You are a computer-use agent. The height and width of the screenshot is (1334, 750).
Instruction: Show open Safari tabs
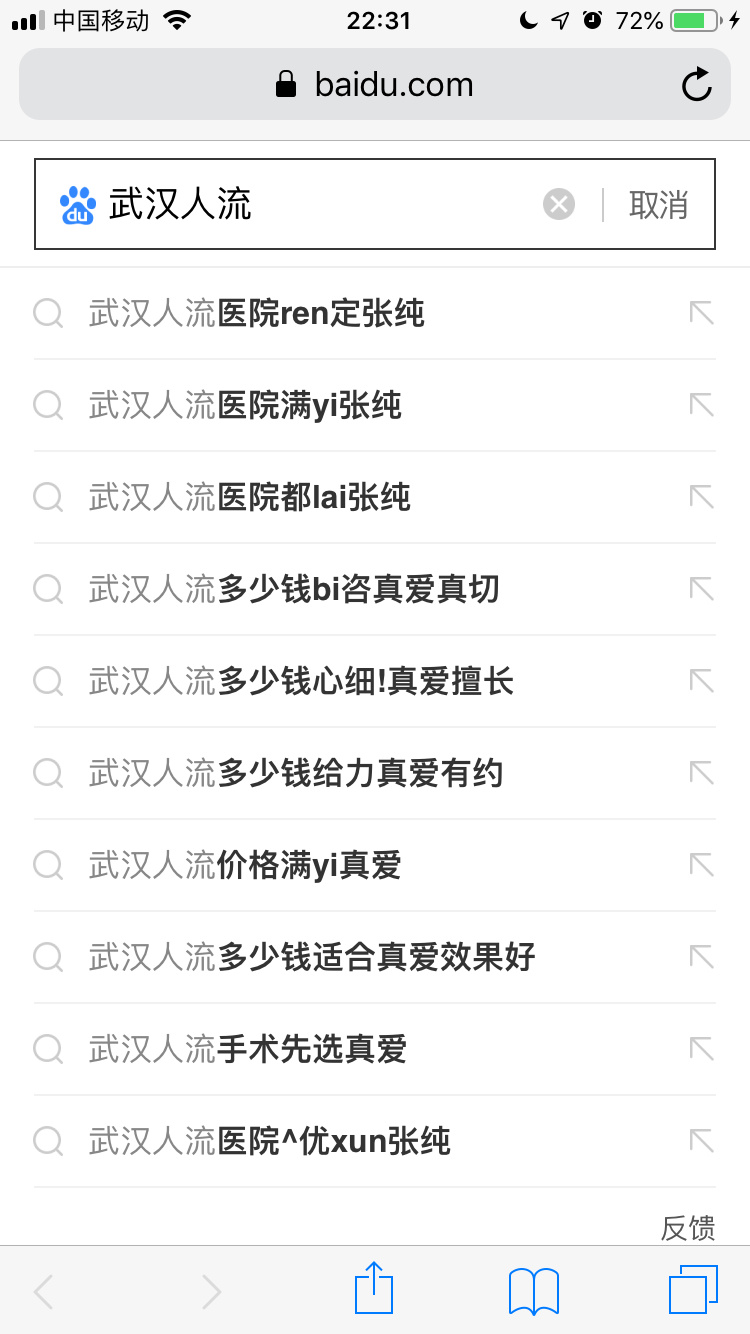[x=693, y=1290]
